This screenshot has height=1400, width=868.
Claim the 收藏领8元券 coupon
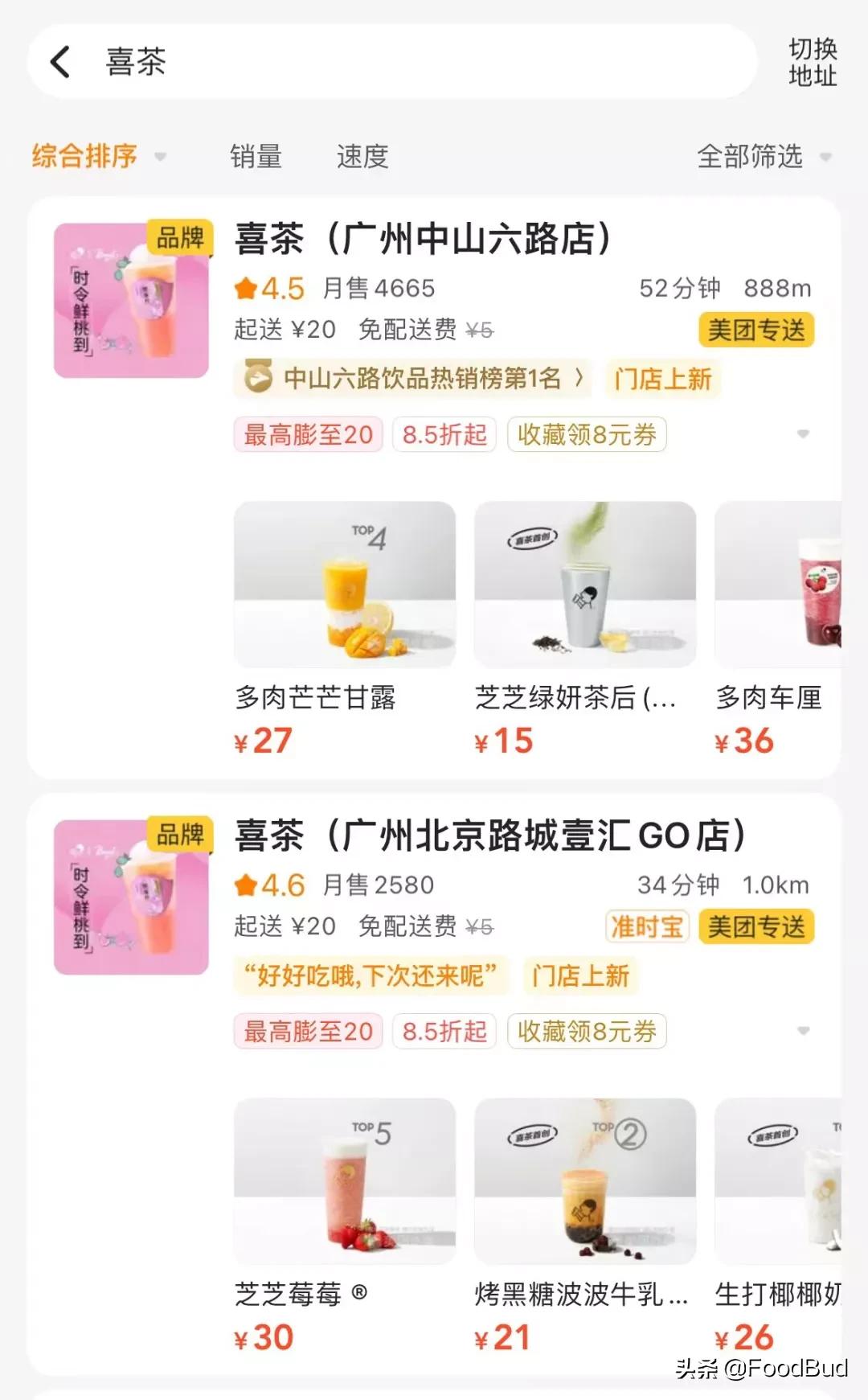coord(586,434)
